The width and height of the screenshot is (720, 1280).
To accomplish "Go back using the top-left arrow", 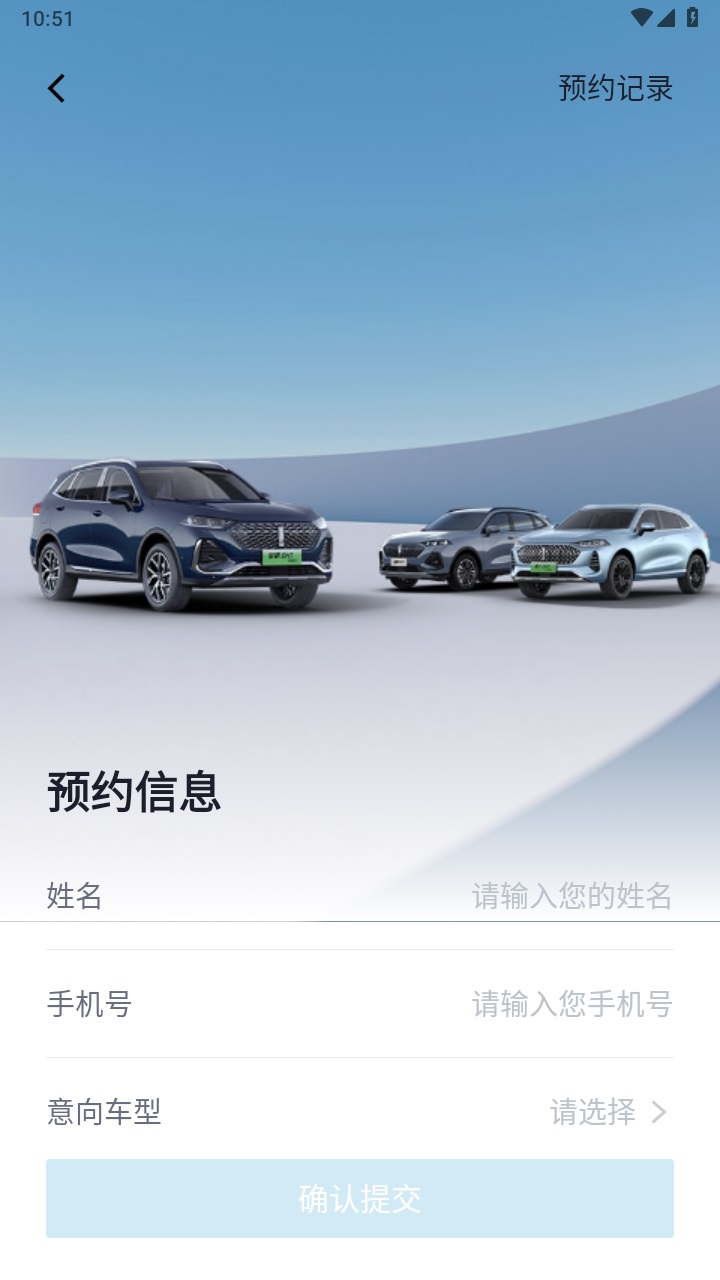I will 56,89.
